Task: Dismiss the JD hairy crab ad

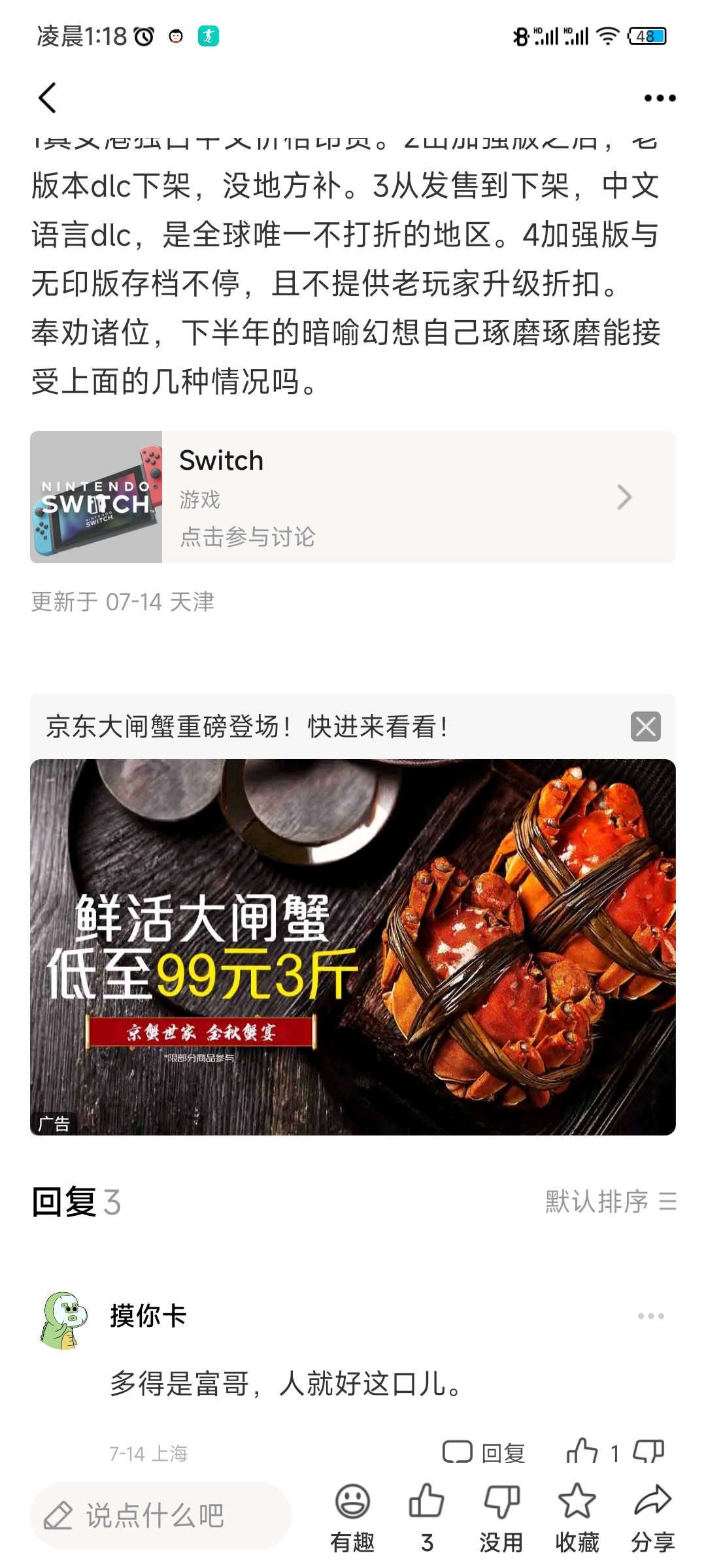Action: click(x=645, y=727)
